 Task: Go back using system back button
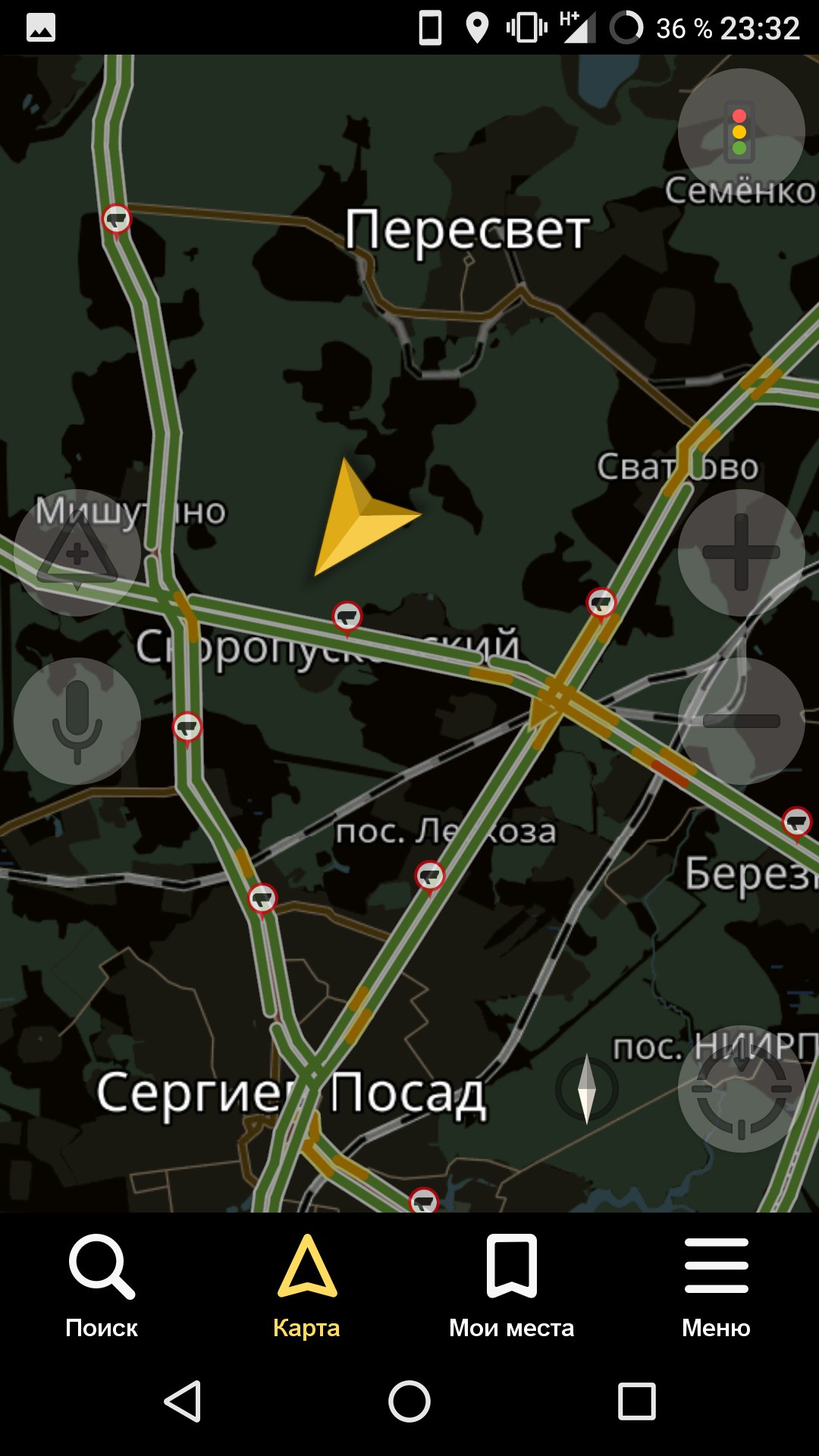pyautogui.click(x=183, y=1401)
